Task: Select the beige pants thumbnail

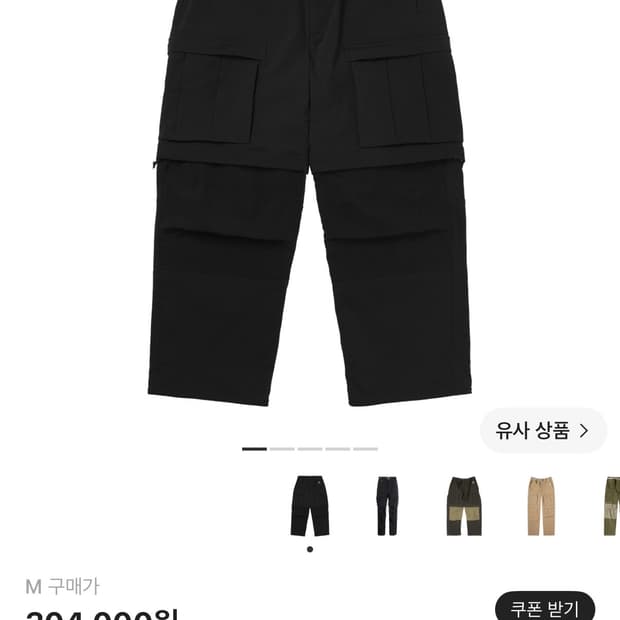Action: (x=541, y=506)
